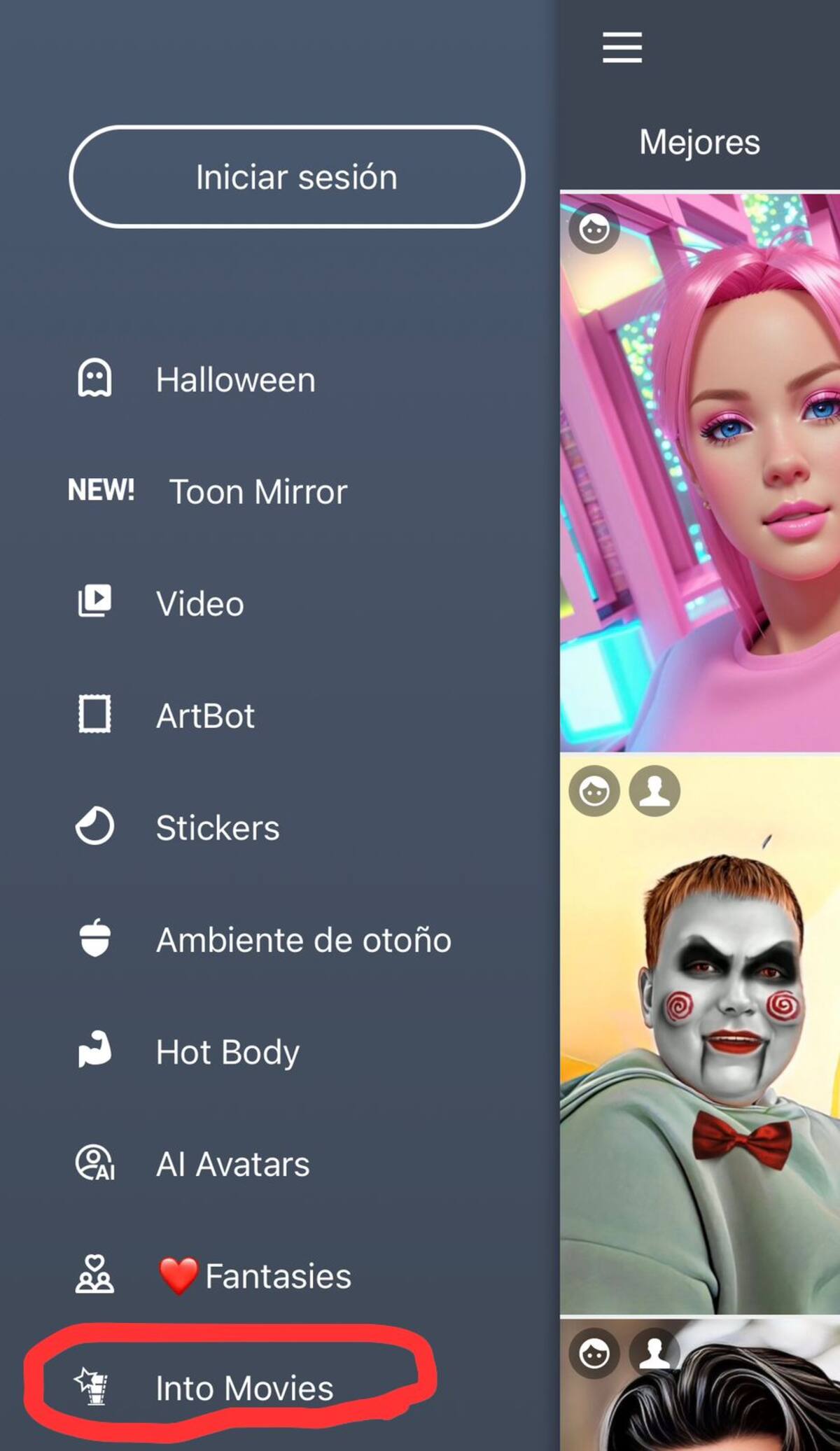Tap the Iniciar sesión button

coord(297,177)
